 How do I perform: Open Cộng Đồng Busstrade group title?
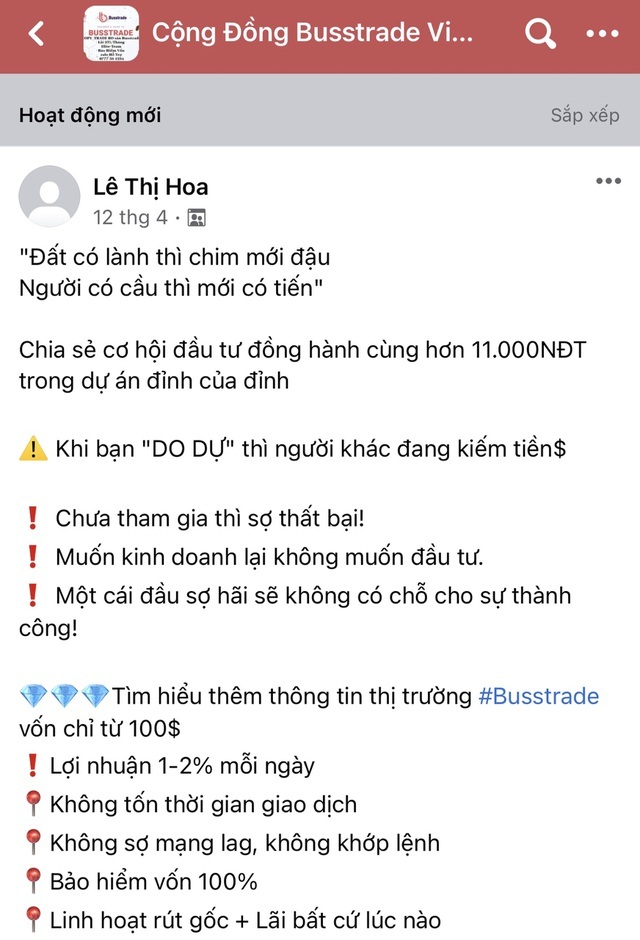point(314,34)
